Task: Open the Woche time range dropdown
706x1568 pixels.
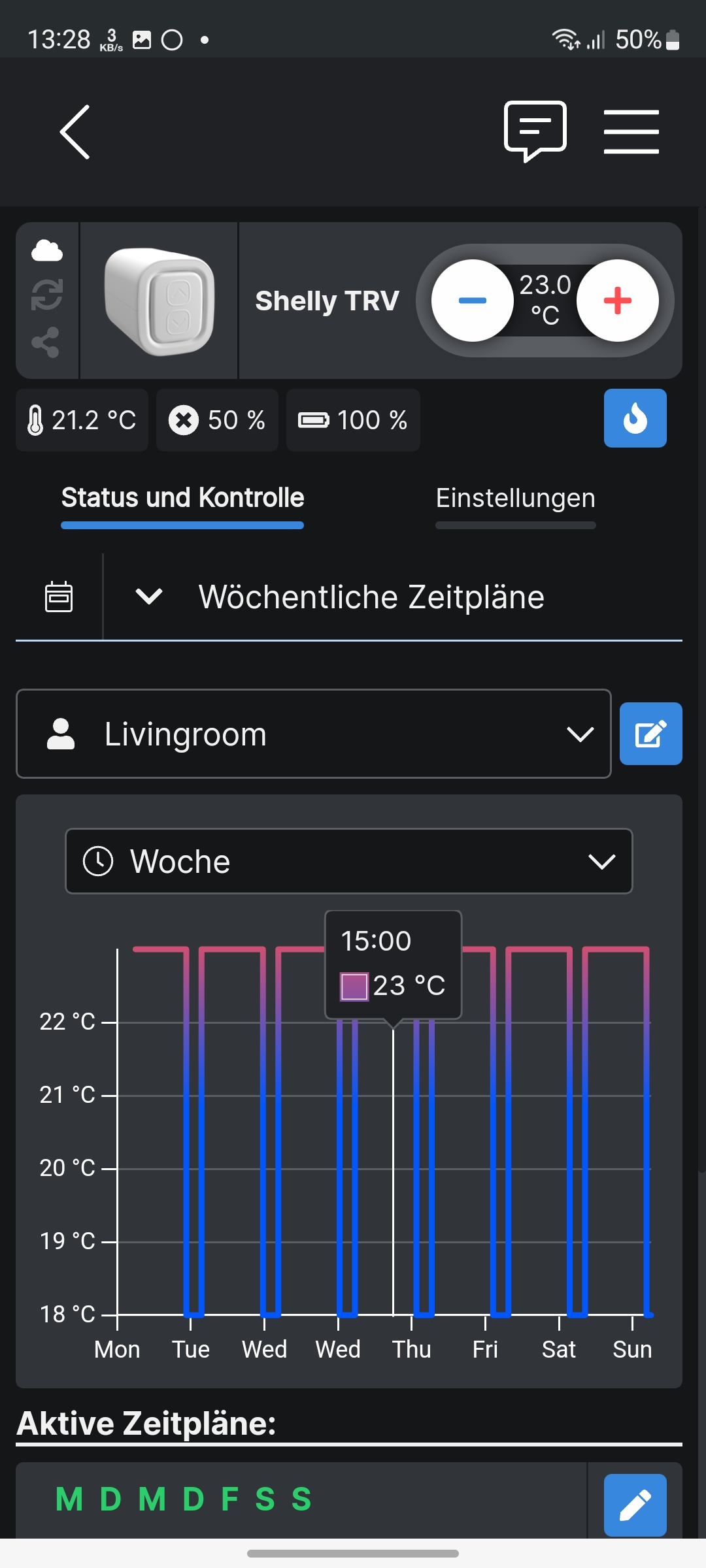Action: pos(349,861)
